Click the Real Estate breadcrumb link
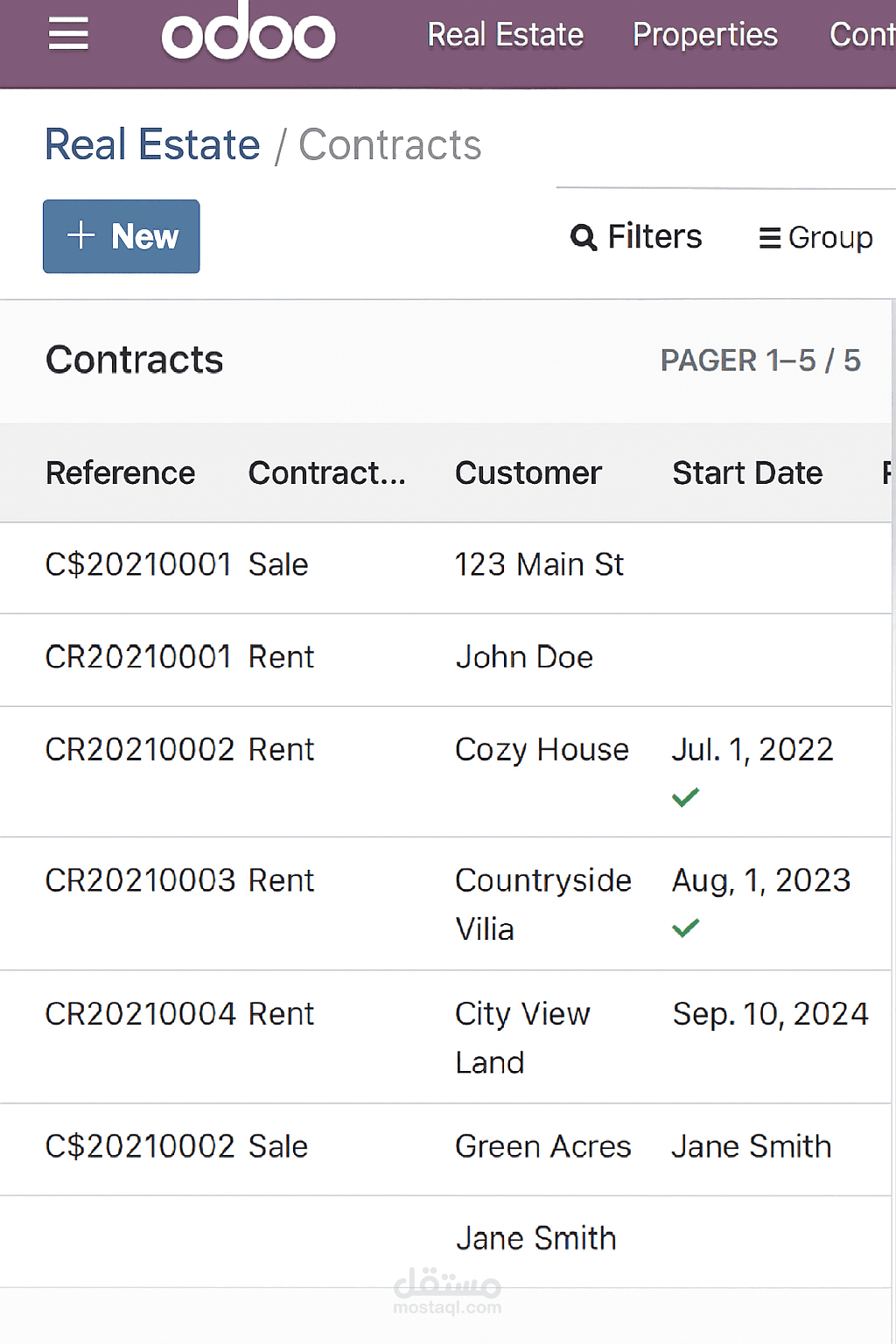The image size is (896, 1344). click(151, 144)
